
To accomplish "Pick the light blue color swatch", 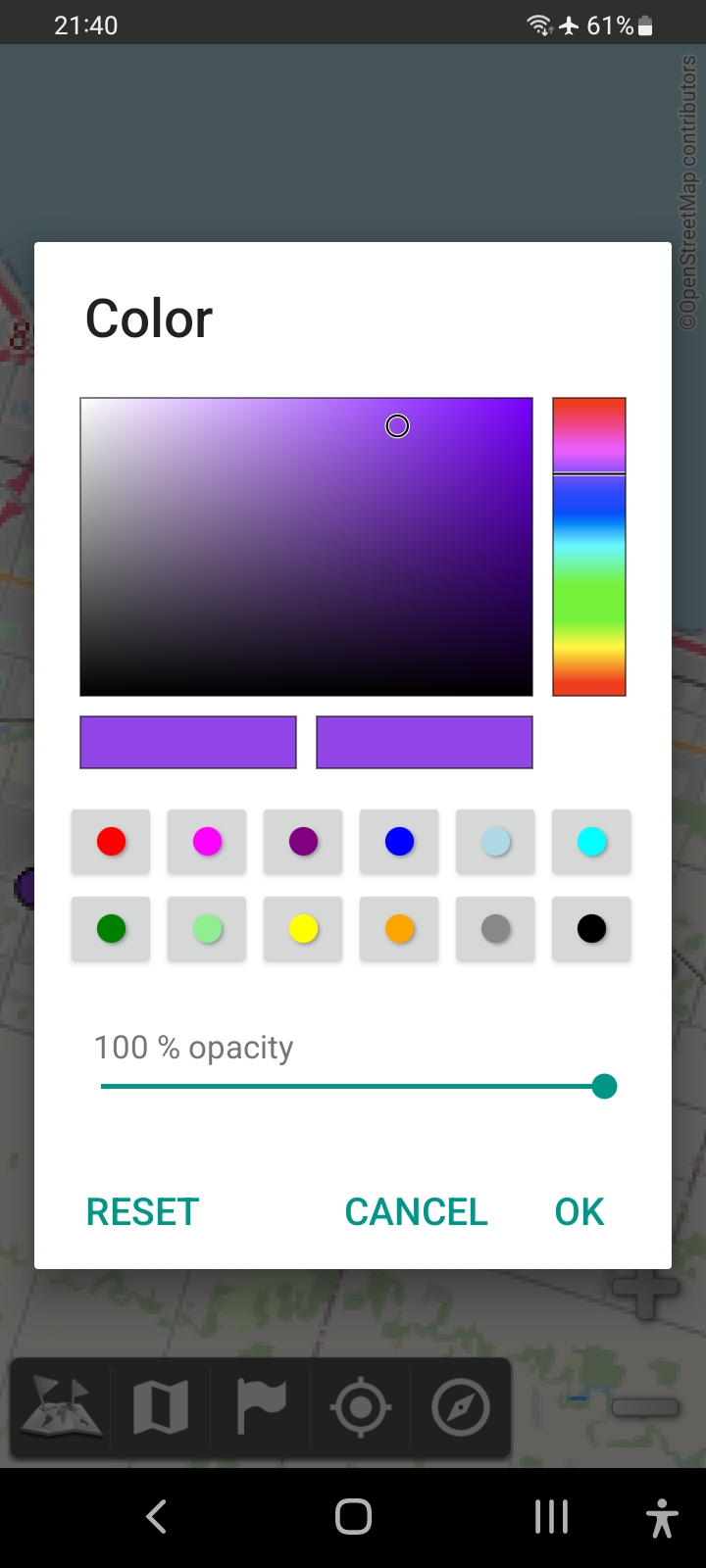I will 495,842.
